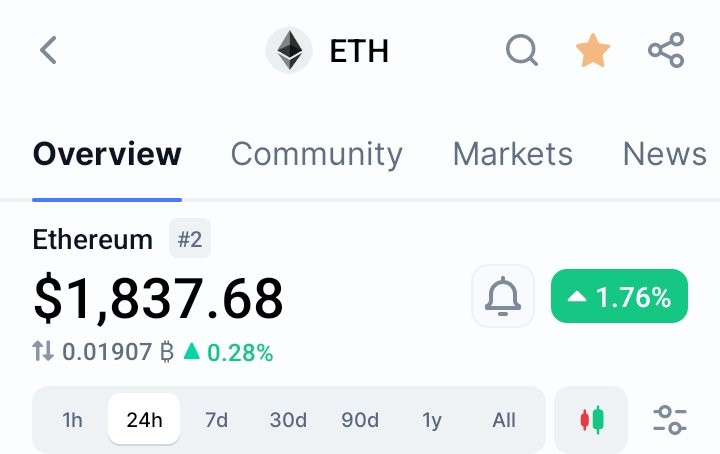
Task: Select the 7d chart range
Action: coord(216,420)
